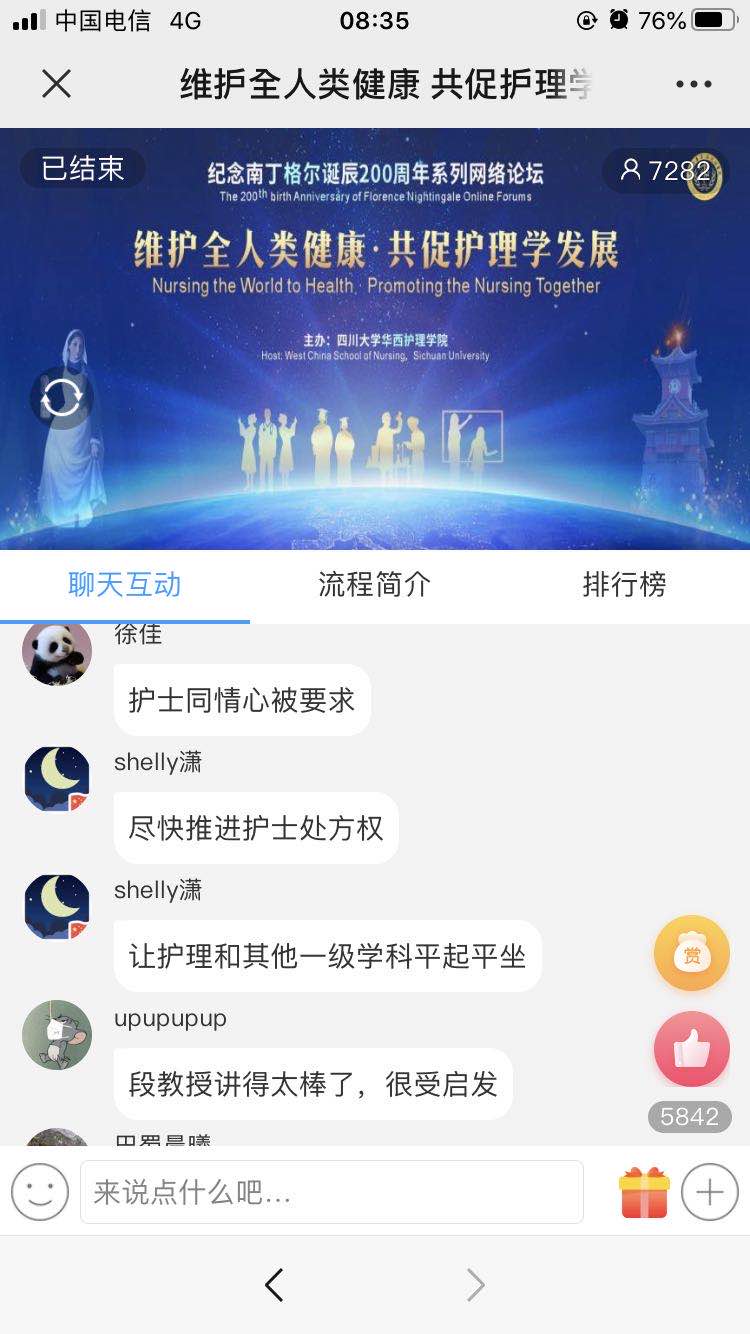
Task: Open more options with the plus icon
Action: [x=710, y=1192]
